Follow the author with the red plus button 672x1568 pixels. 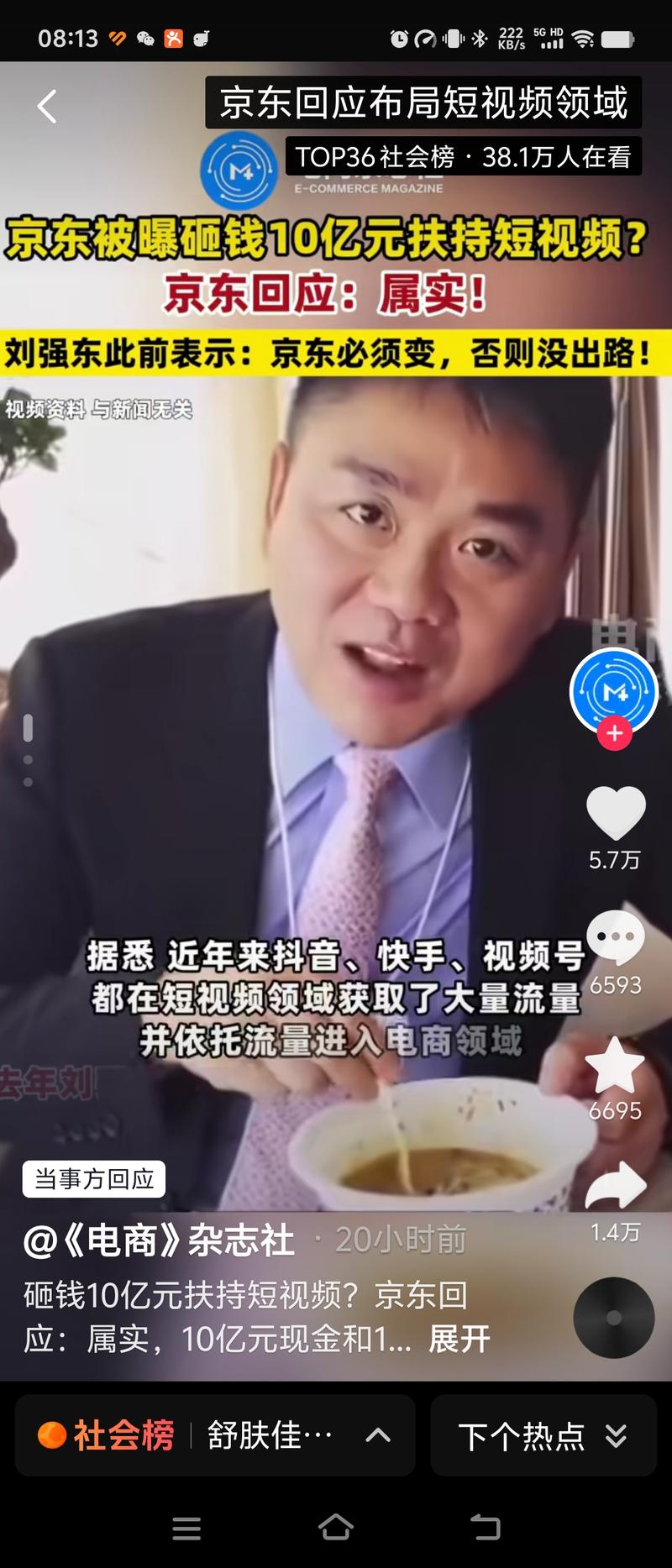[614, 732]
